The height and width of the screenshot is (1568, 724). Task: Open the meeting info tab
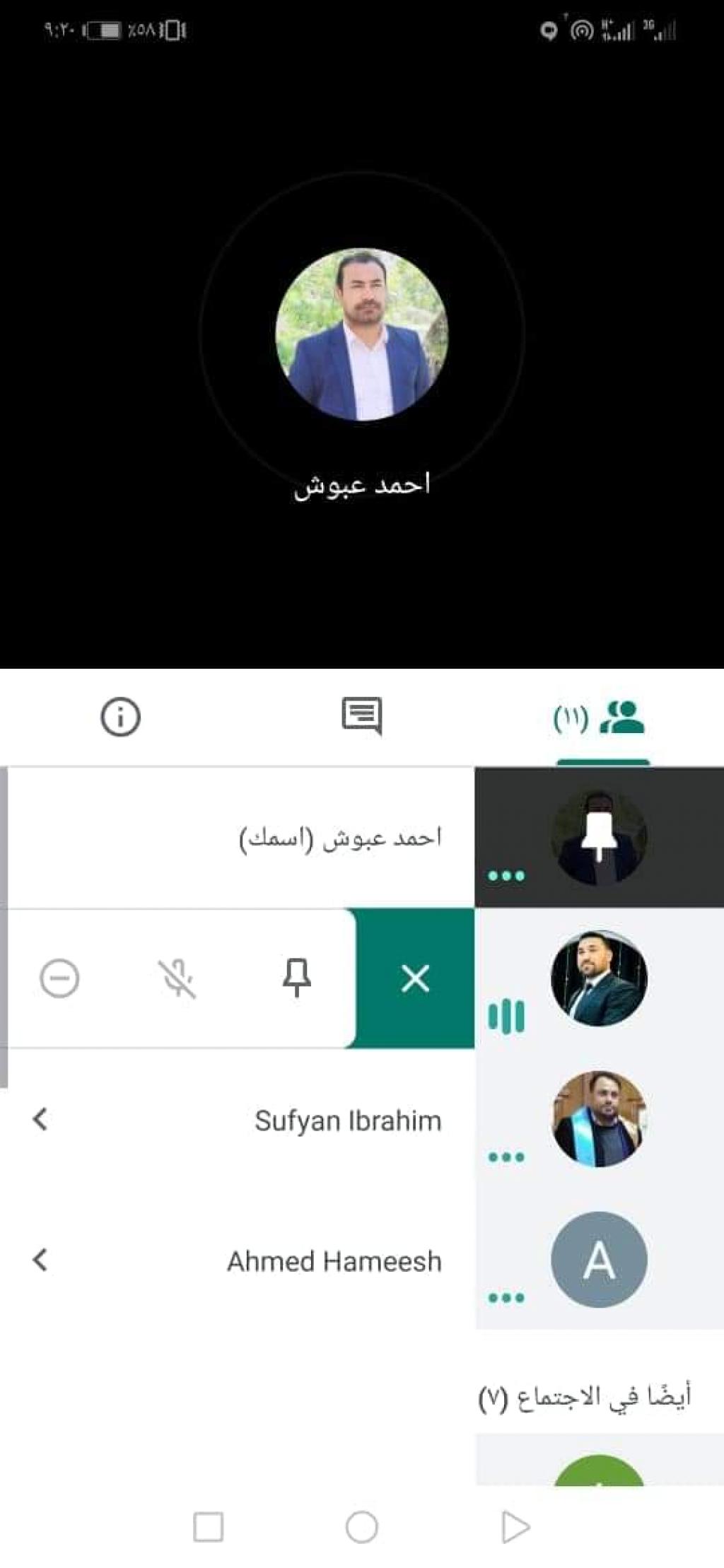[120, 717]
